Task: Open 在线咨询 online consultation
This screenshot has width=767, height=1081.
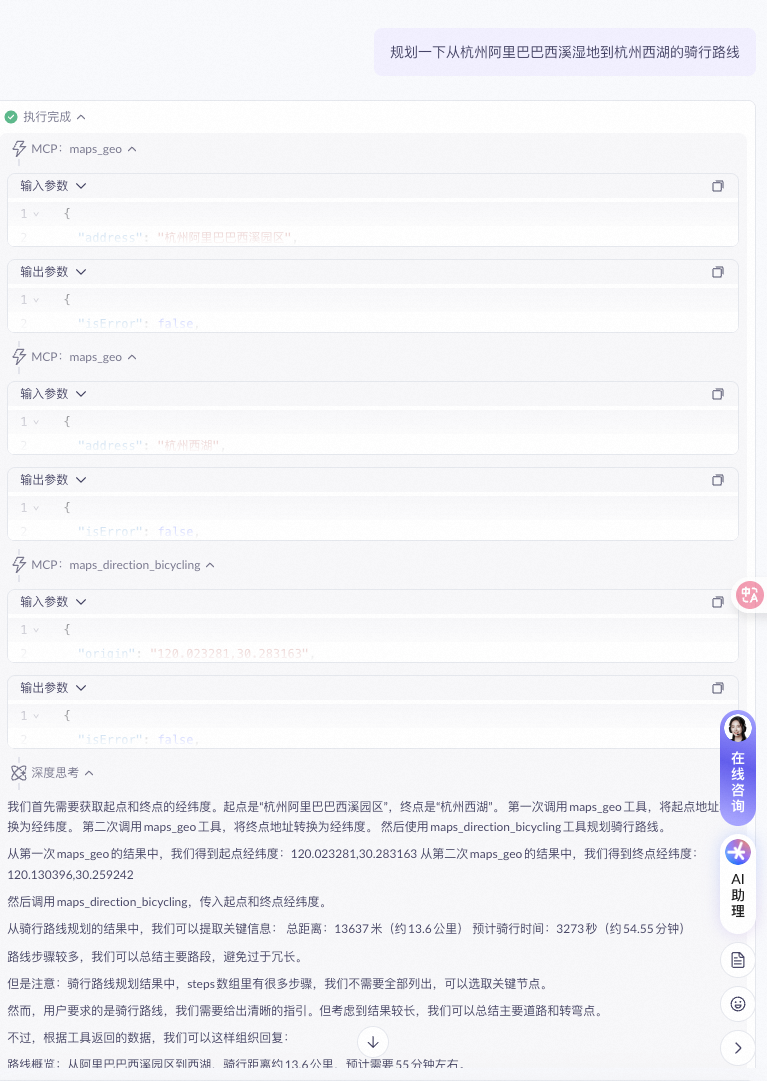Action: [737, 768]
